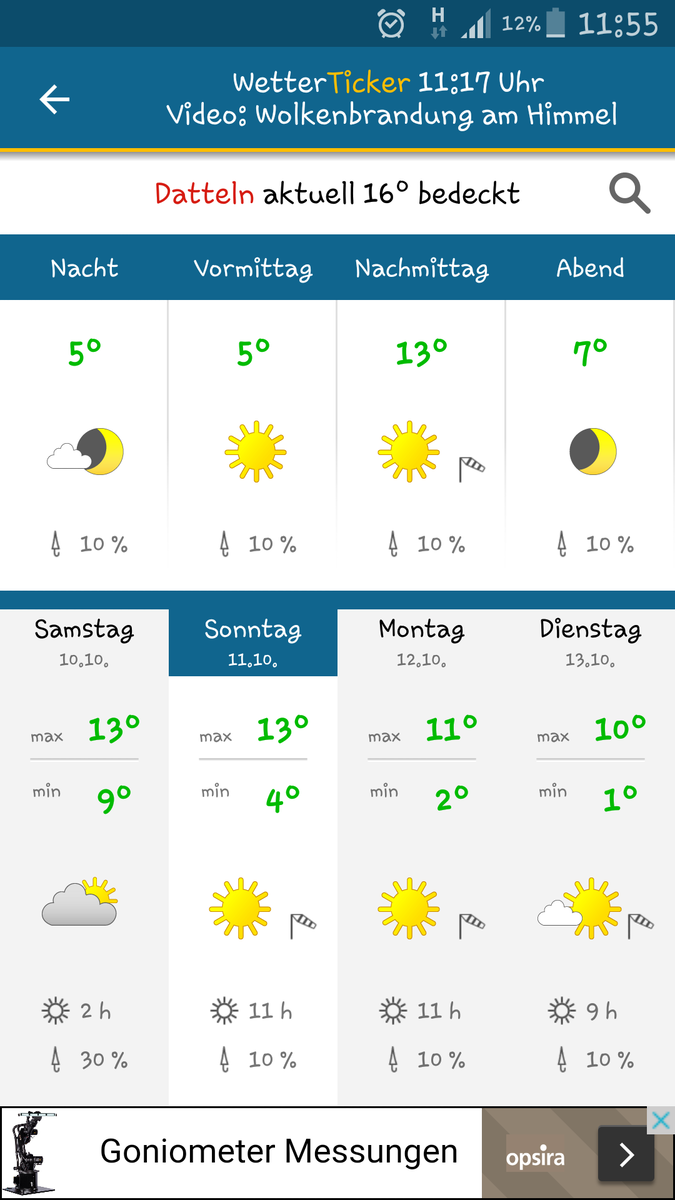Show Dienstag forecast details
675x1200 pixels.
pos(590,640)
